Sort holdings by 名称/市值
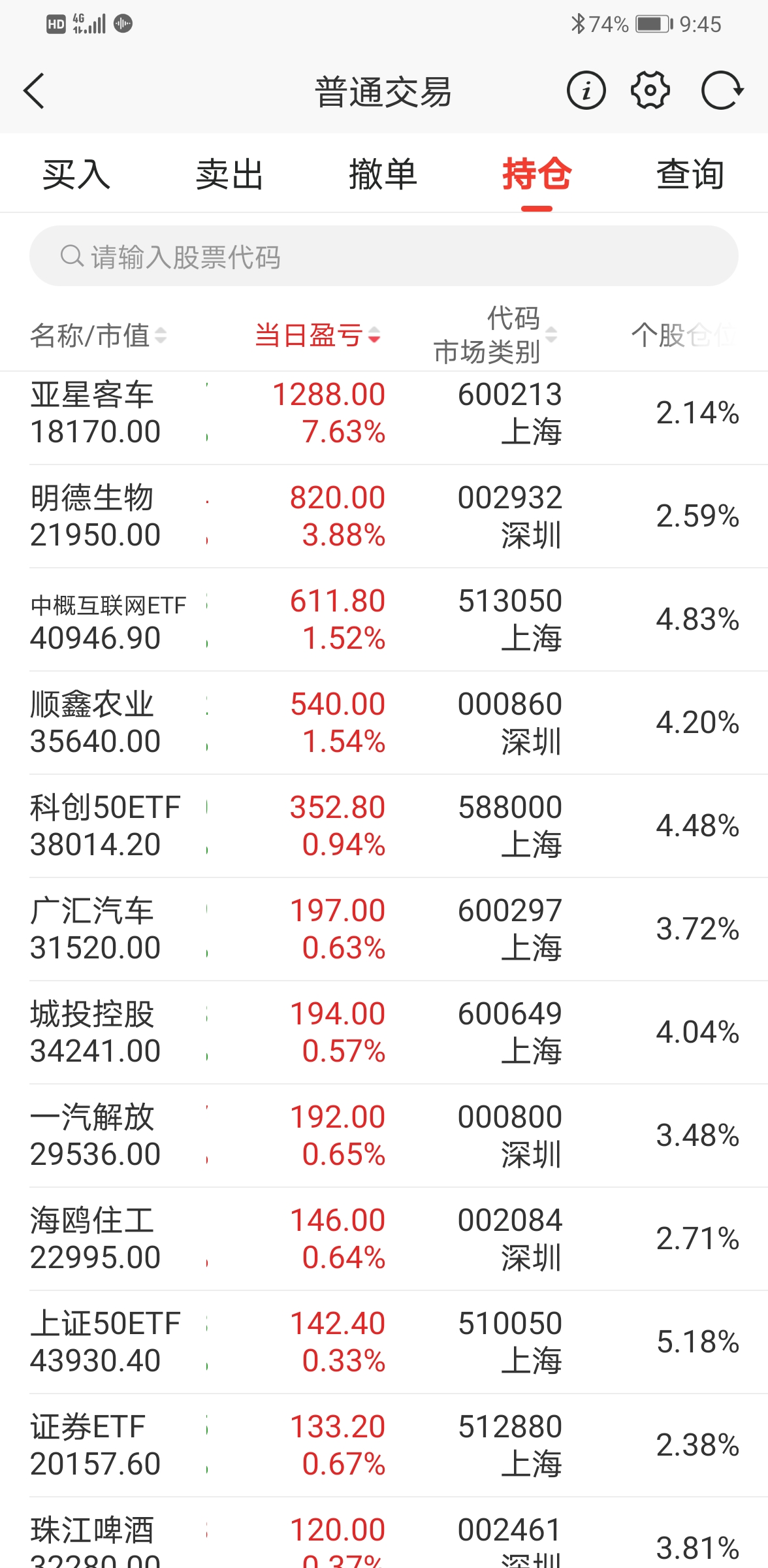Screen dimensions: 768x1568 click(98, 336)
